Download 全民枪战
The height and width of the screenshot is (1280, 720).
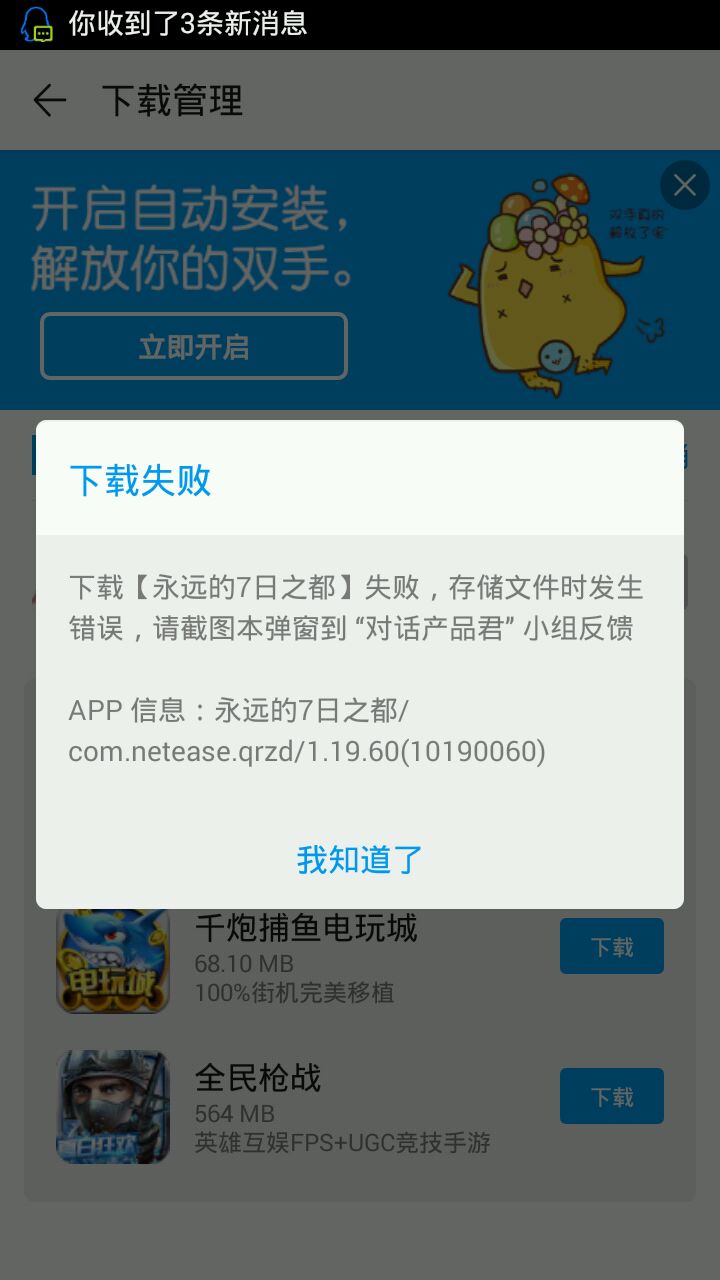pyautogui.click(x=611, y=1096)
